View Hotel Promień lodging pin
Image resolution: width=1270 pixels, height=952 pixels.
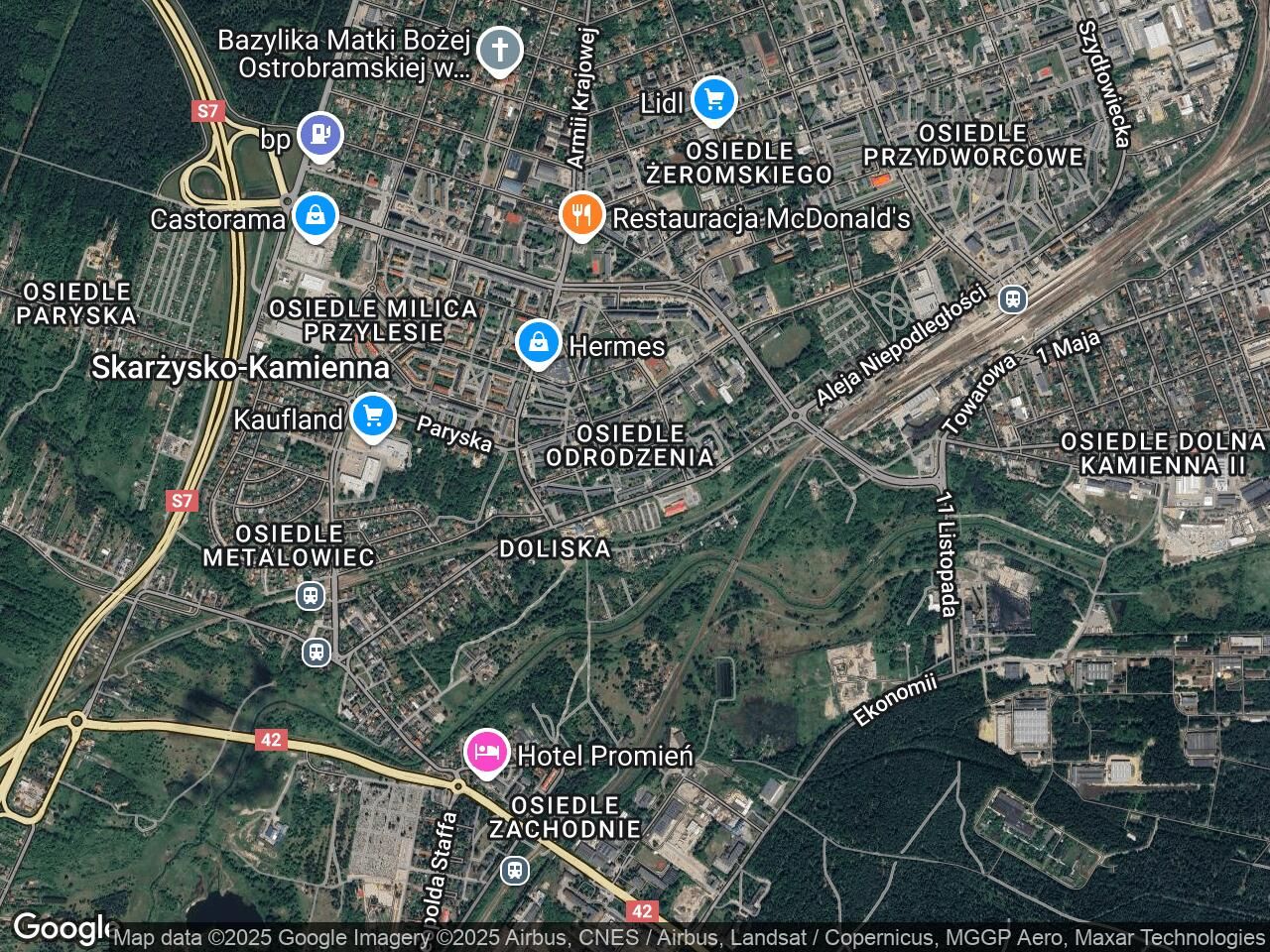click(x=486, y=752)
